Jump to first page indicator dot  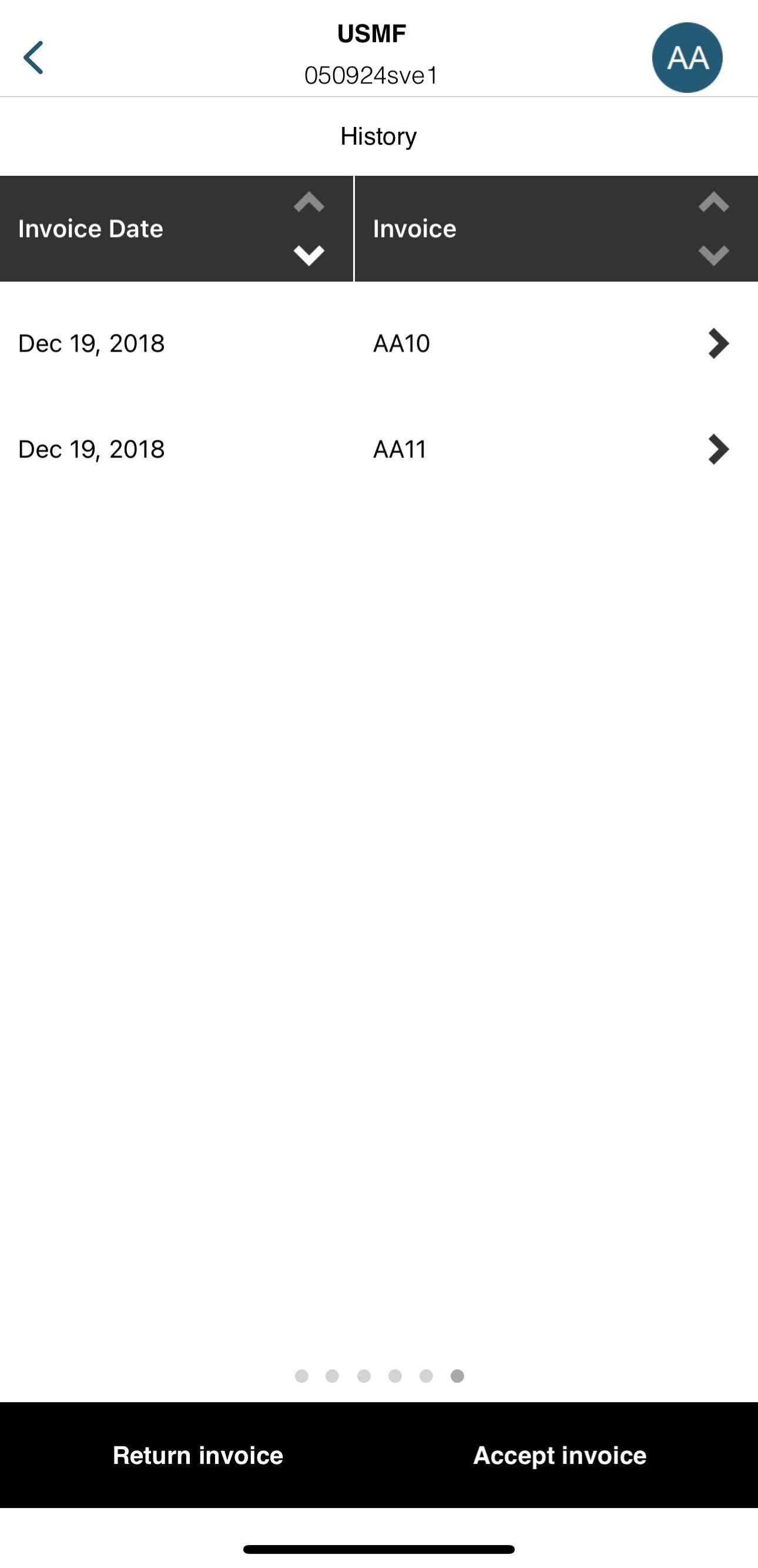click(x=301, y=1376)
